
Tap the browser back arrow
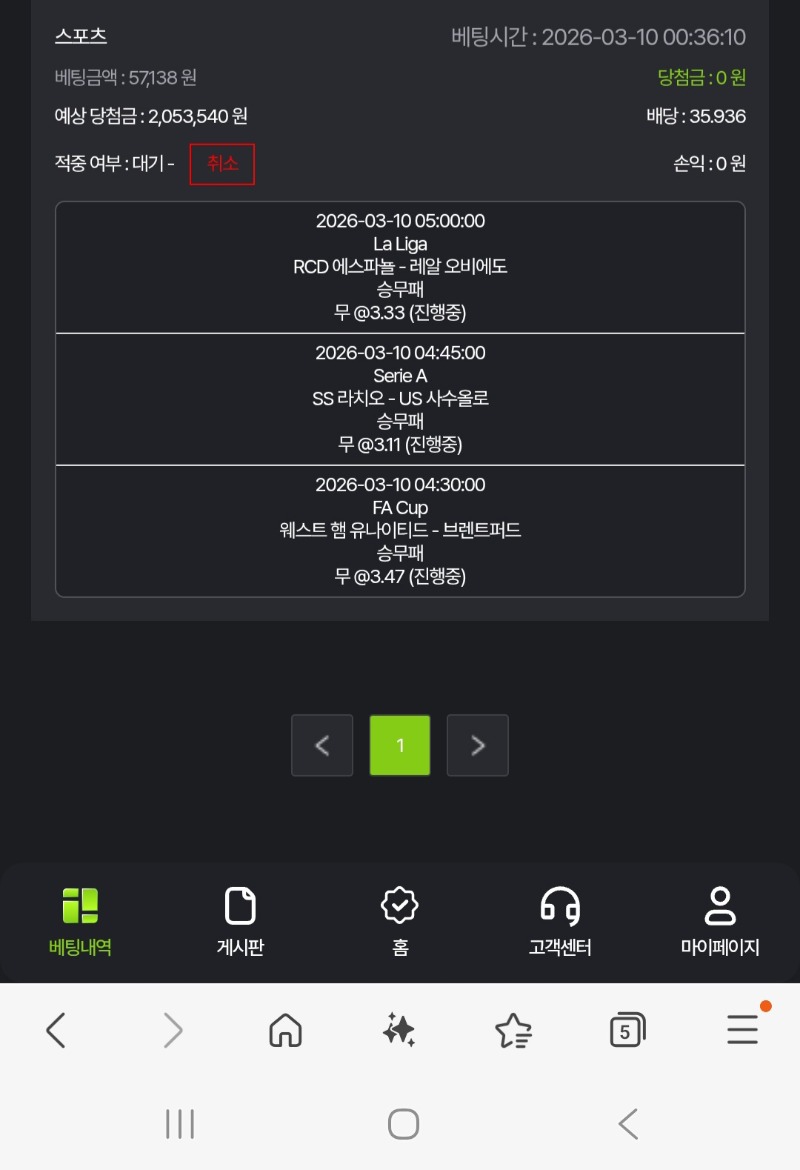point(57,1029)
